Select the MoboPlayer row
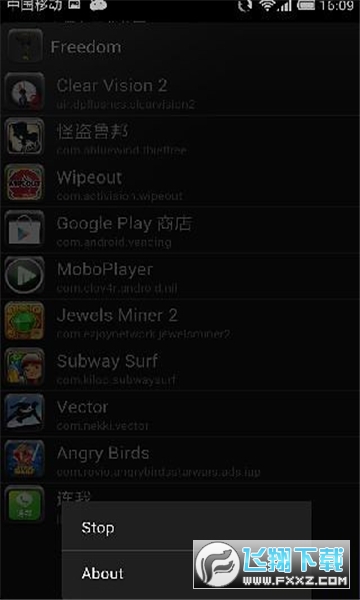The height and width of the screenshot is (600, 360). (x=180, y=276)
